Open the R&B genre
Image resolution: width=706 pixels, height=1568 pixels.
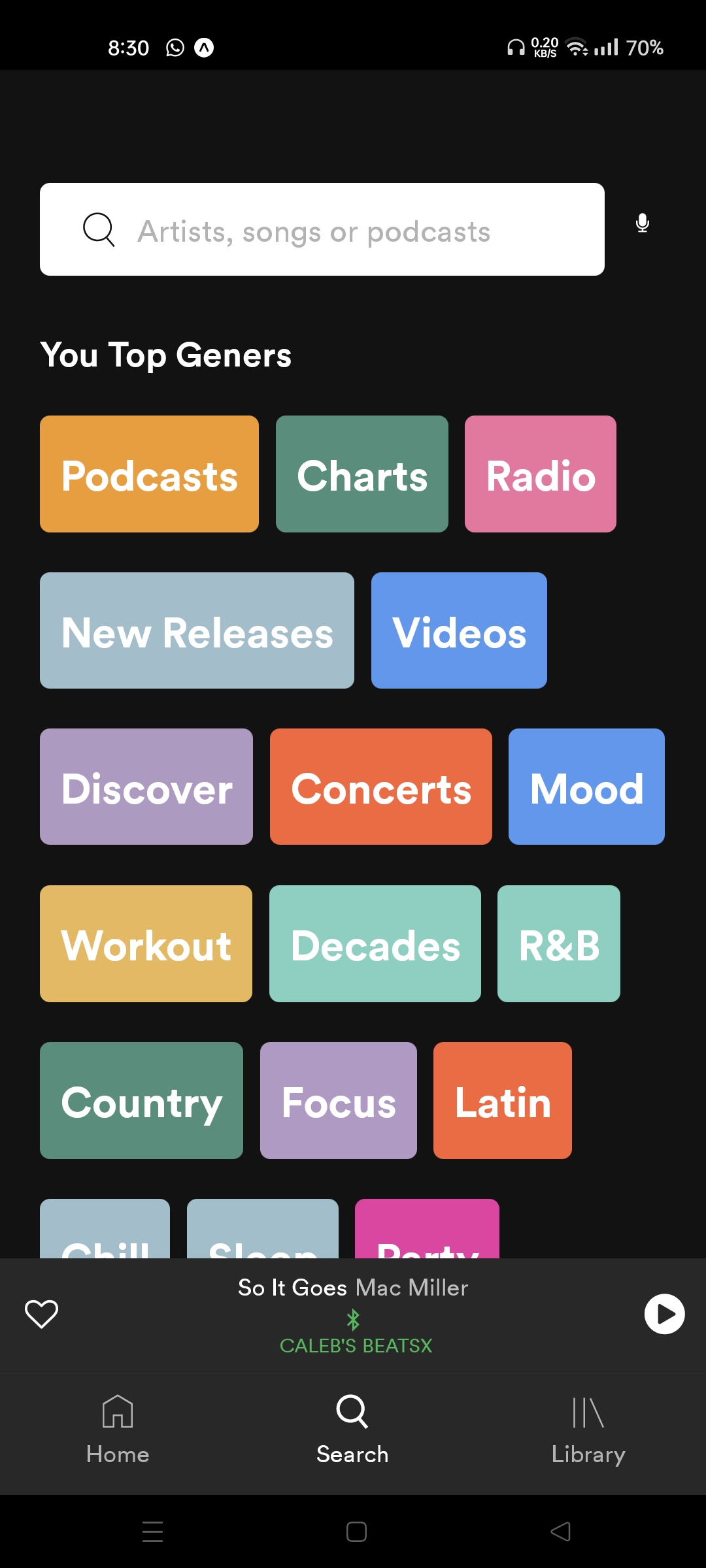pos(558,944)
